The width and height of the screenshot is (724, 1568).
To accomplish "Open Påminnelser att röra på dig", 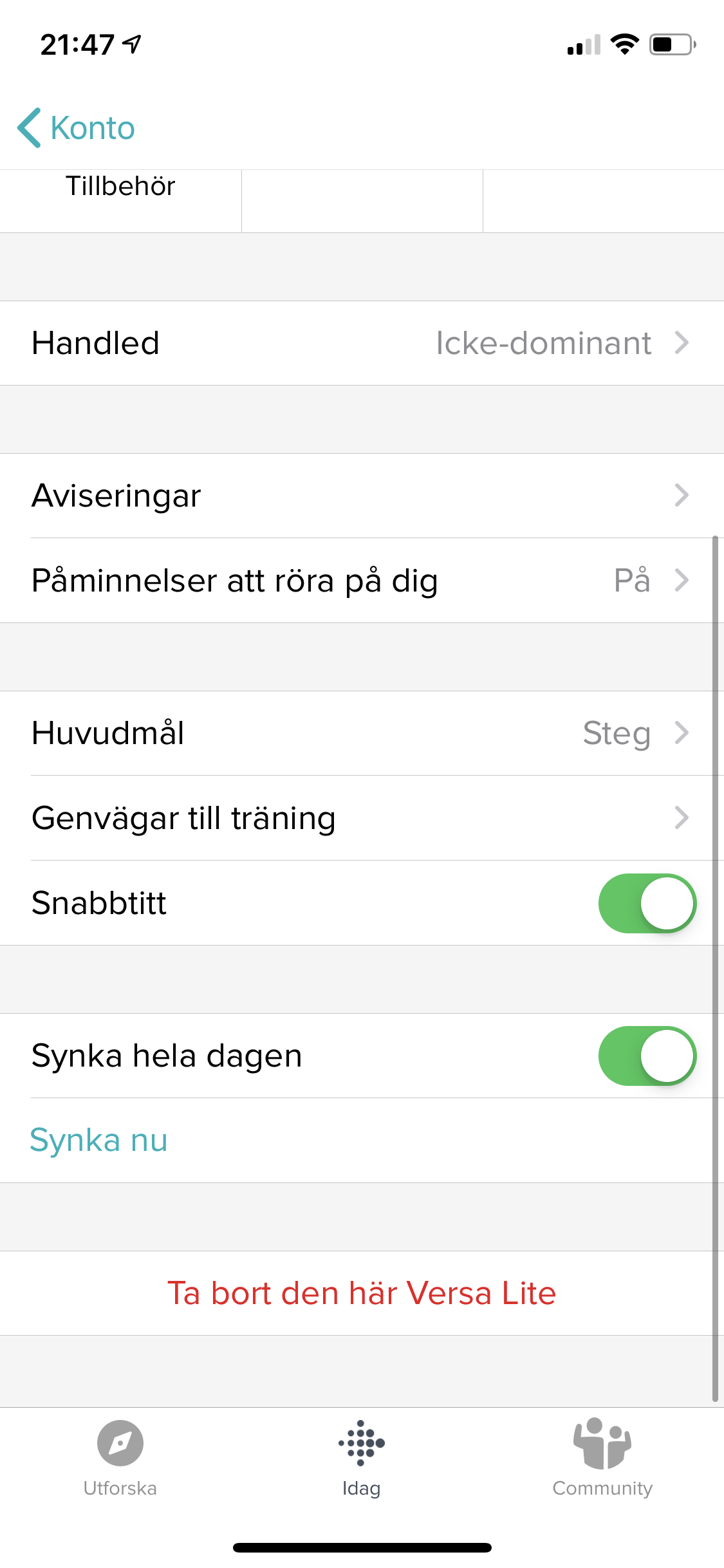I will (x=360, y=581).
